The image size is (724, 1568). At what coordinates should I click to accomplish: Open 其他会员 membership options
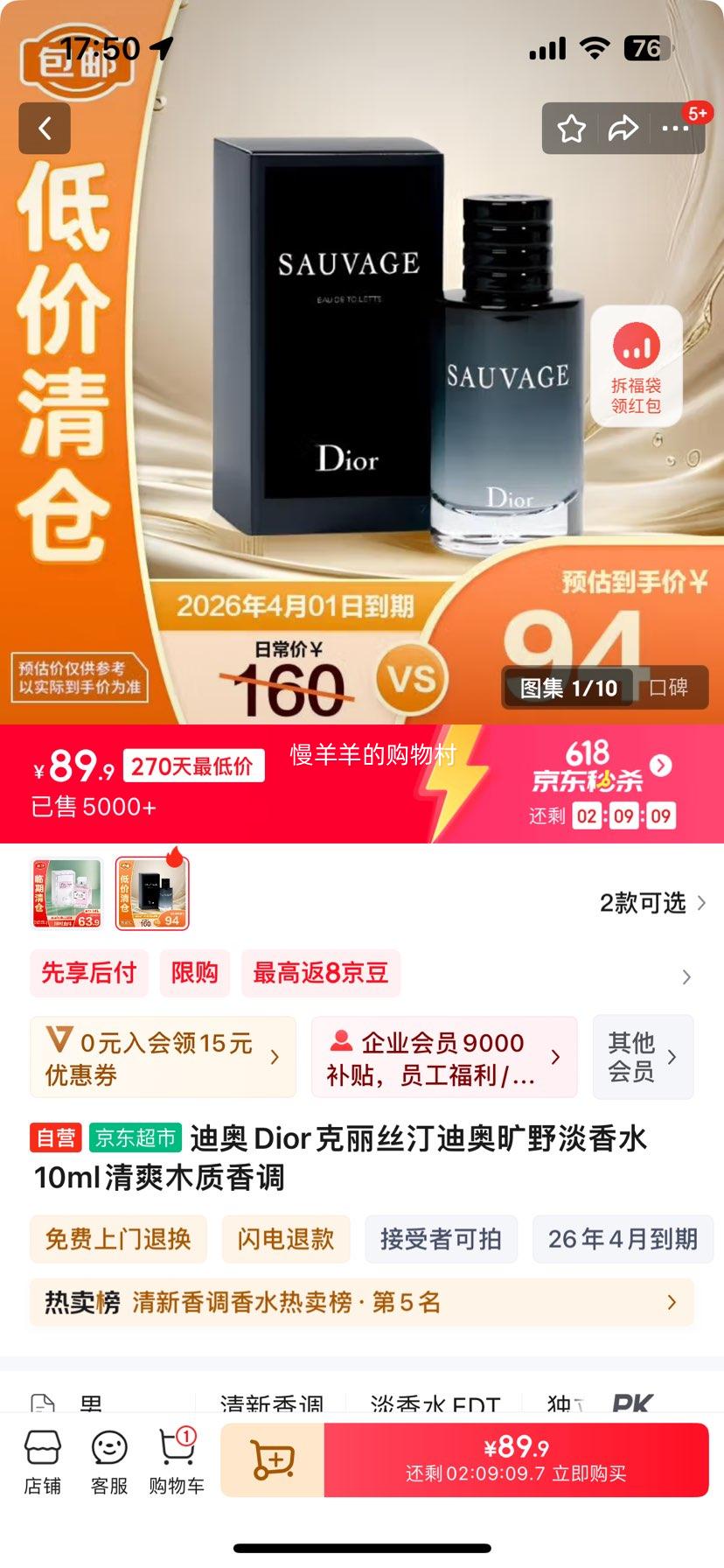pos(643,1057)
